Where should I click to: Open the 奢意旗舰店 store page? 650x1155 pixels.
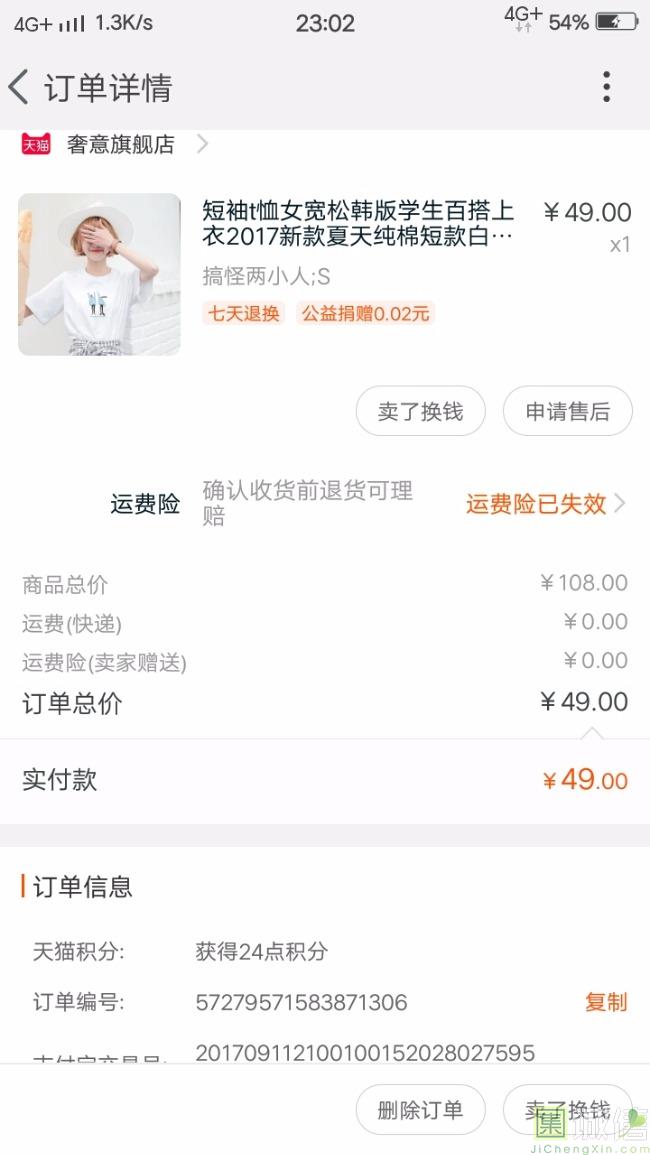point(121,145)
